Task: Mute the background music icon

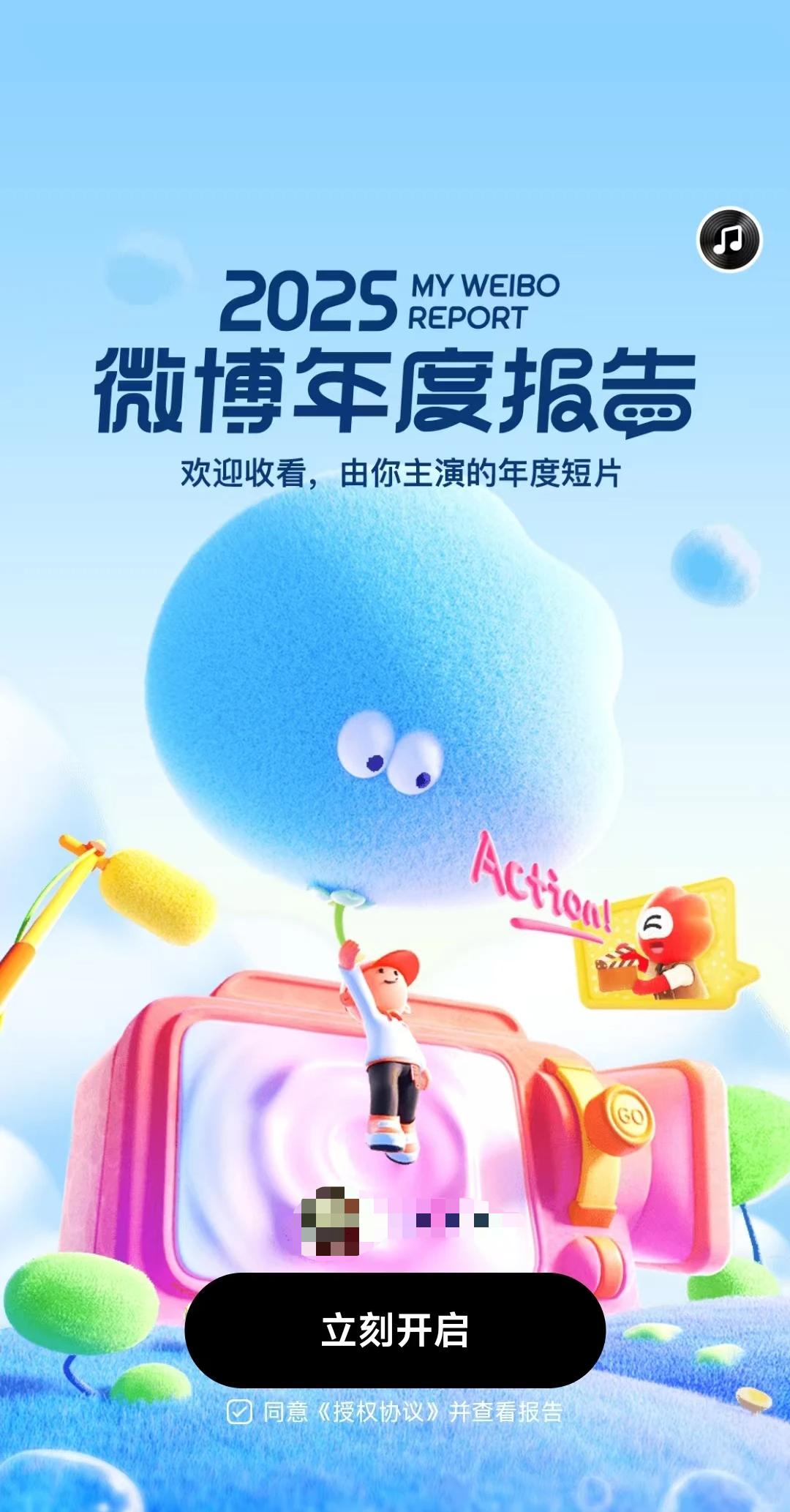Action: (729, 240)
